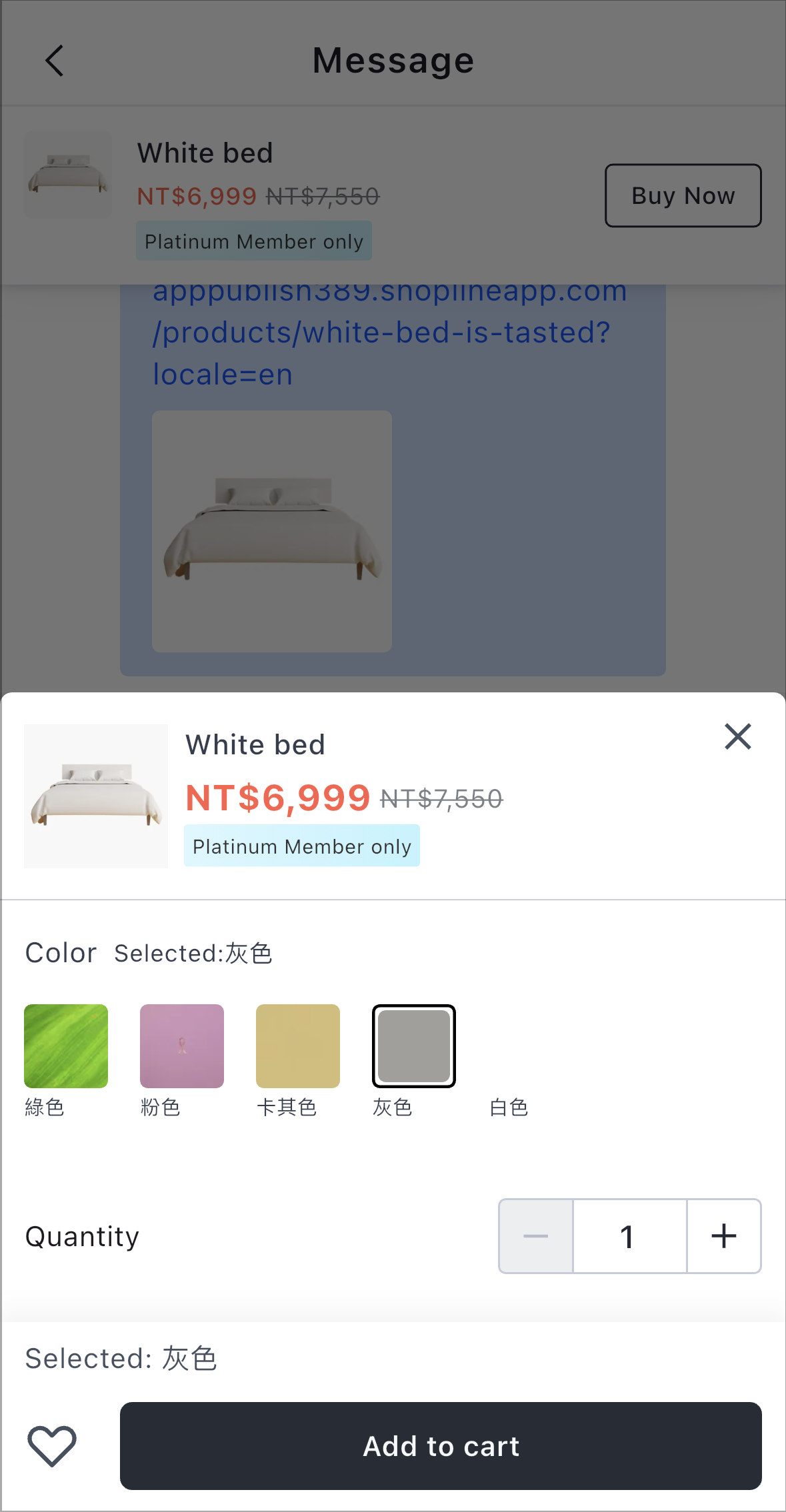The width and height of the screenshot is (786, 1512).
Task: Choose the pink 粉色 color swatch
Action: (x=182, y=1046)
